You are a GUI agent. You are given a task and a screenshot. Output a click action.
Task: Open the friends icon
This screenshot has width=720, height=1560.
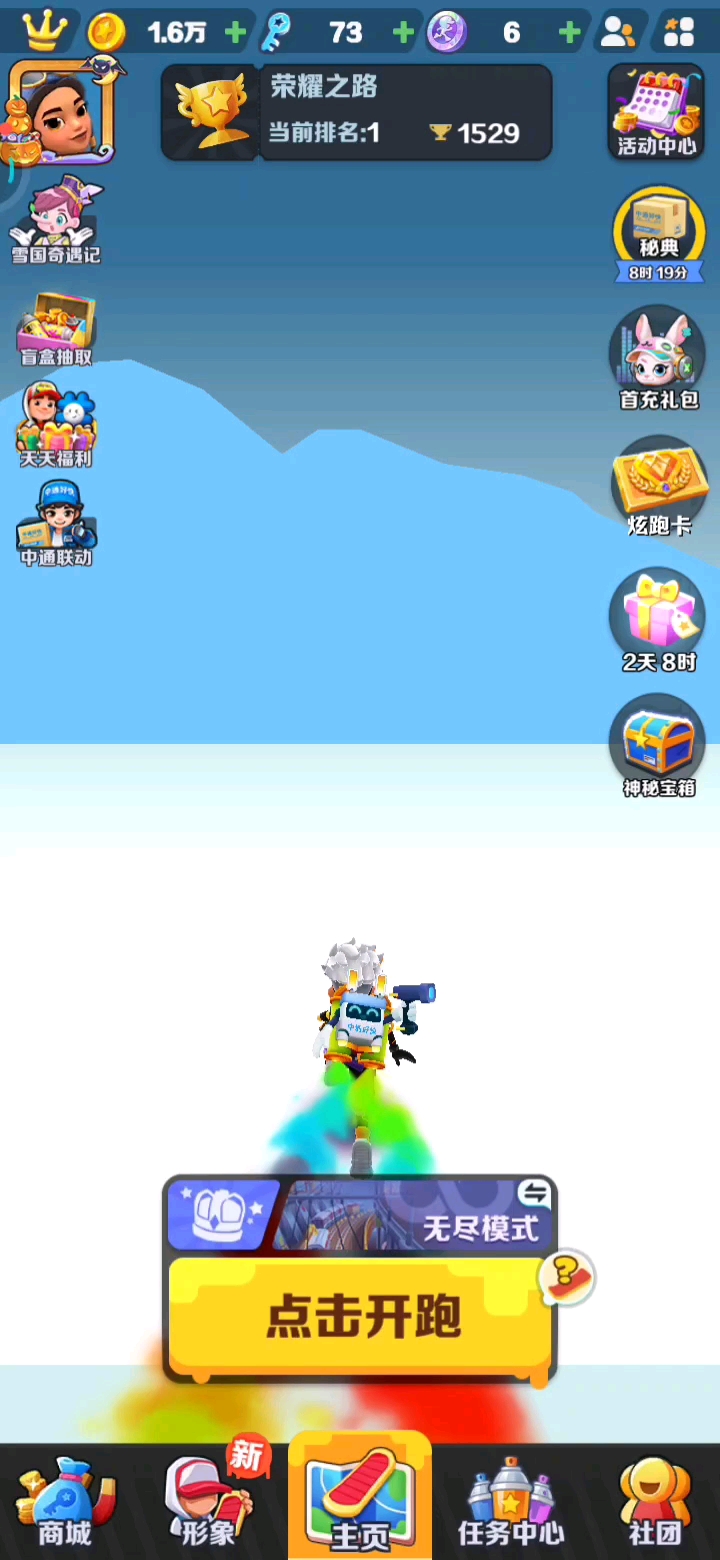(617, 33)
